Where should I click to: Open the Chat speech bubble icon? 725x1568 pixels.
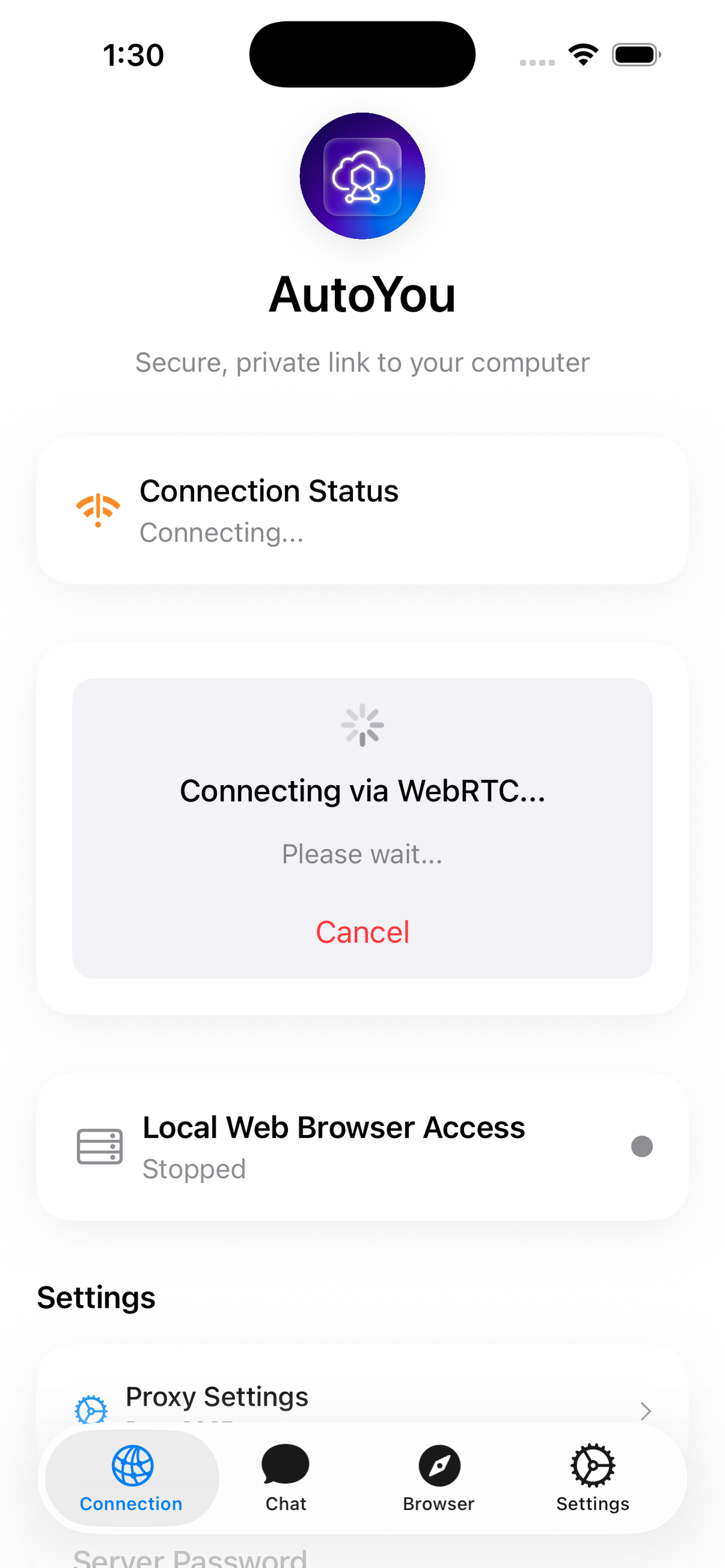[x=284, y=1464]
